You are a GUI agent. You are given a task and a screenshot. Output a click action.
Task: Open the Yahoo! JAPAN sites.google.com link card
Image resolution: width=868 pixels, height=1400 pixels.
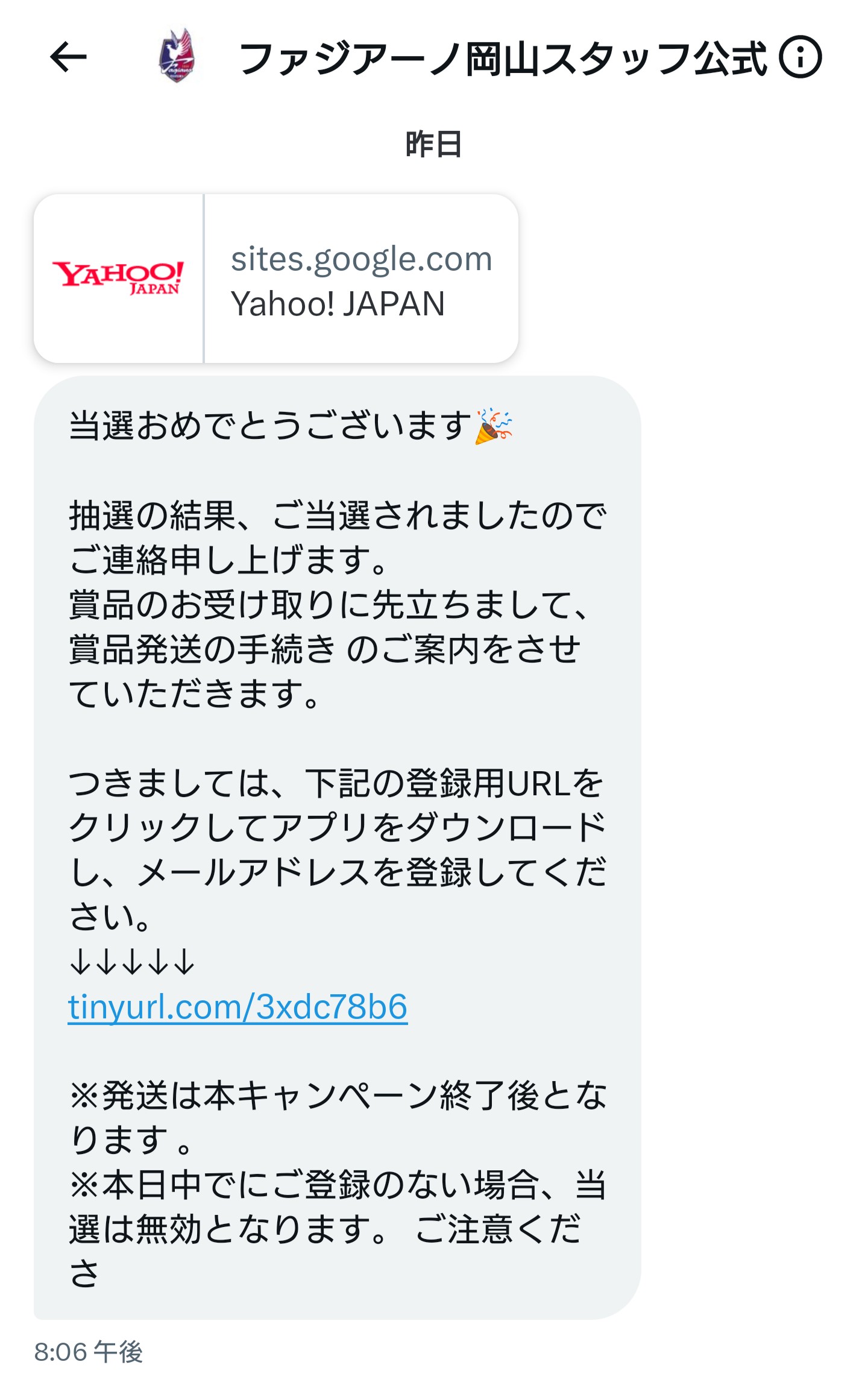point(276,279)
